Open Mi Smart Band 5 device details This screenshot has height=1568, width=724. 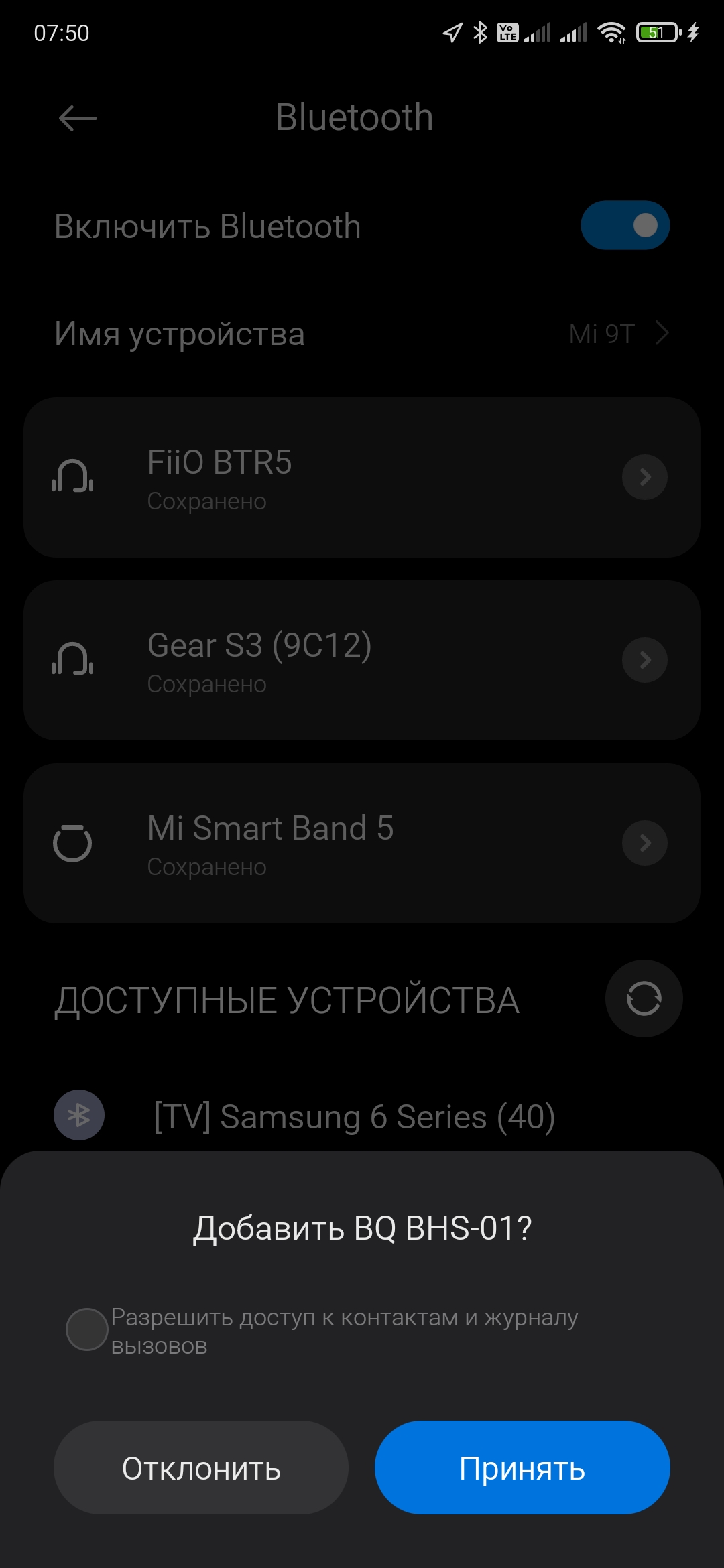click(x=644, y=843)
